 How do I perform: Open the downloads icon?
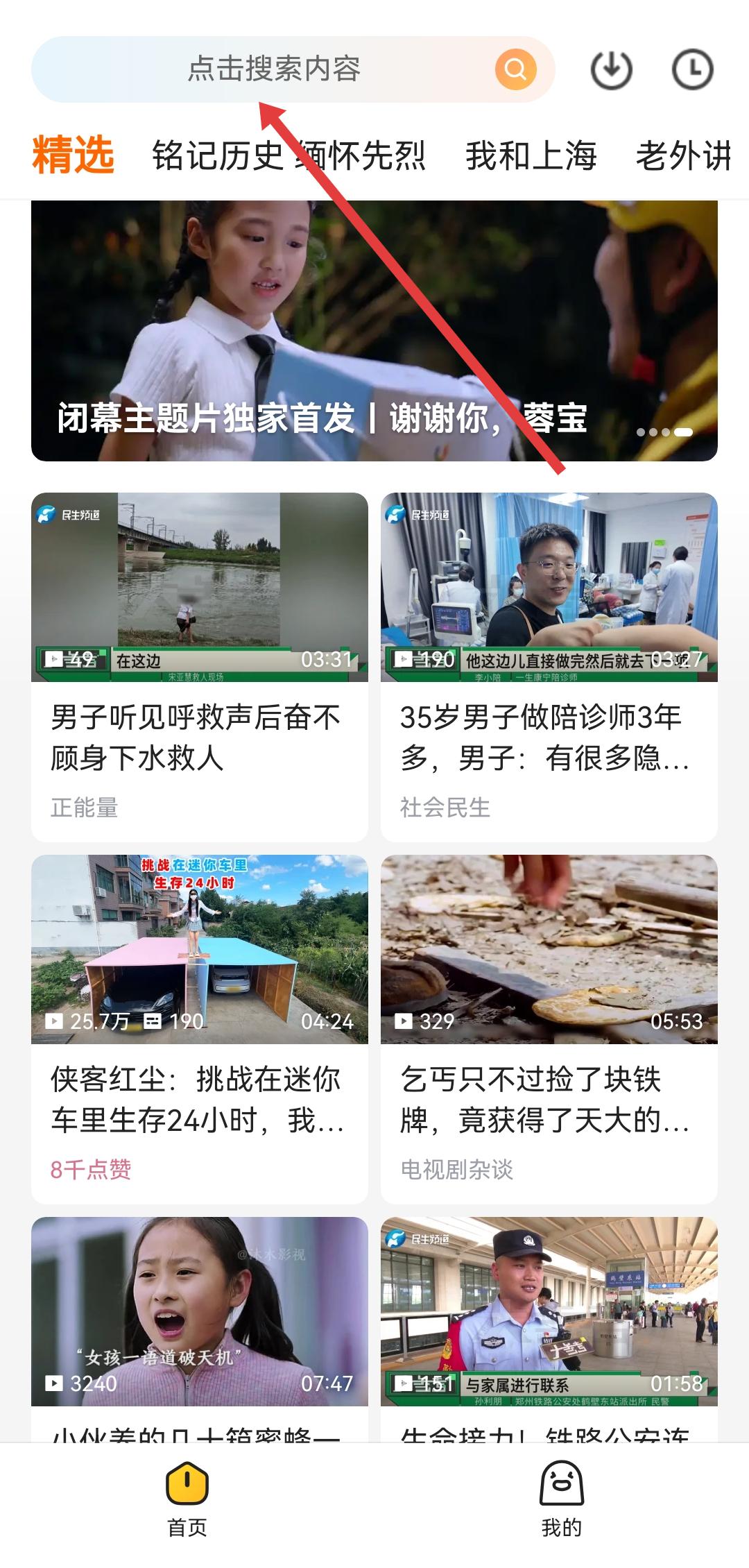click(x=611, y=69)
